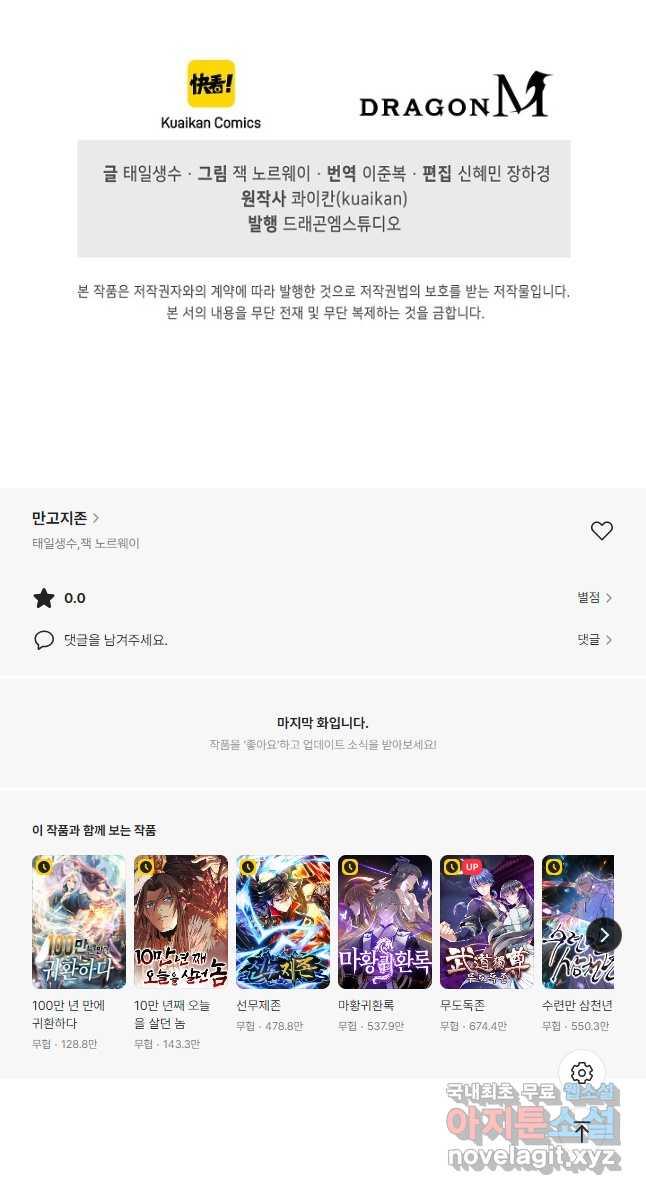The image size is (646, 1195).
Task: Open the viewer settings gear
Action: pyautogui.click(x=583, y=1073)
